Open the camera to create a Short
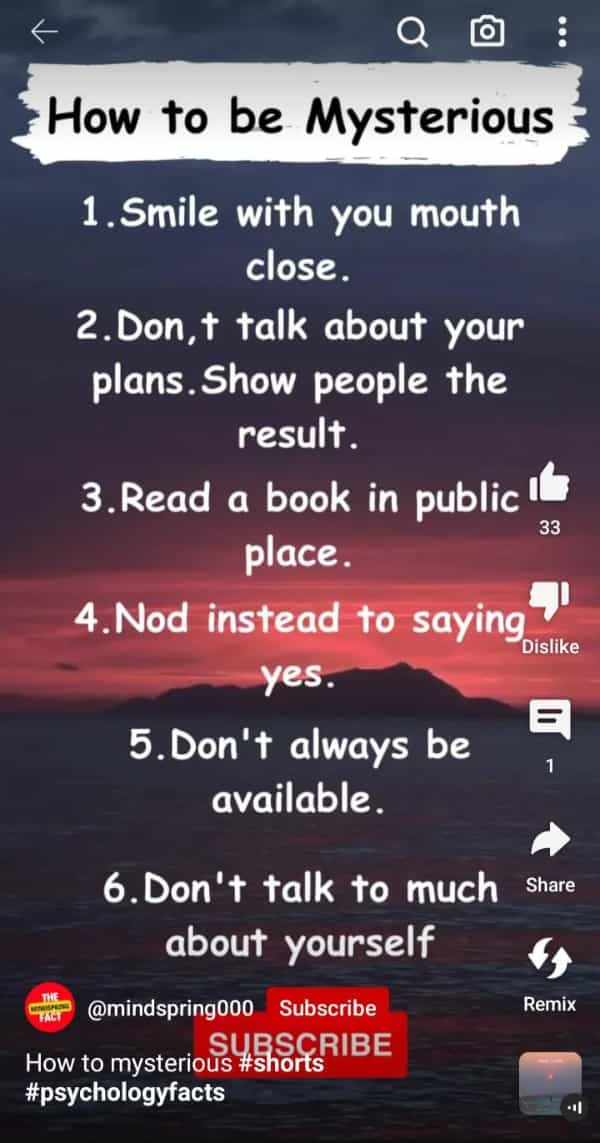This screenshot has height=1143, width=600. pyautogui.click(x=487, y=33)
